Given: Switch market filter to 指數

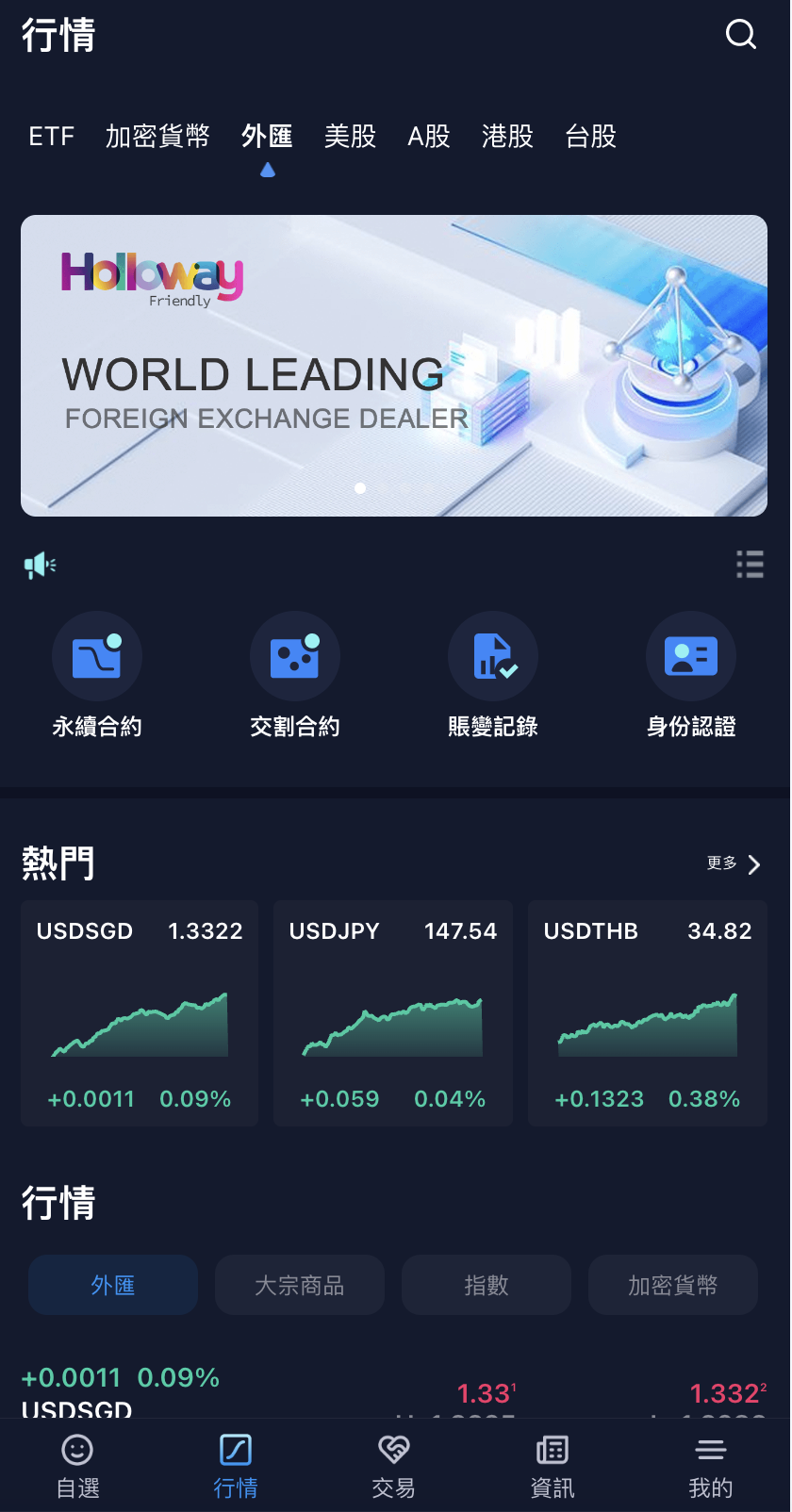Looking at the screenshot, I should [486, 1284].
